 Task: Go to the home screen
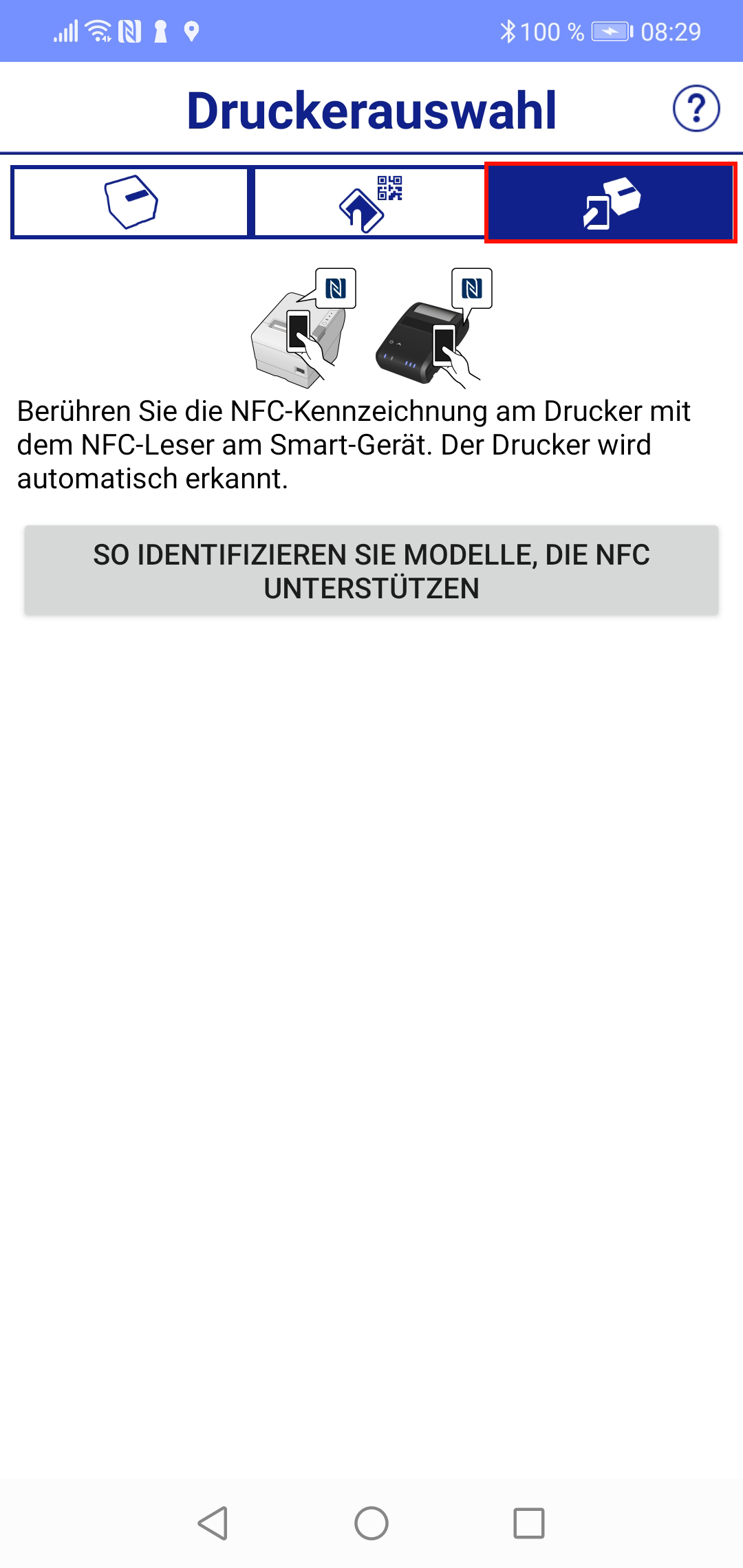371,1523
